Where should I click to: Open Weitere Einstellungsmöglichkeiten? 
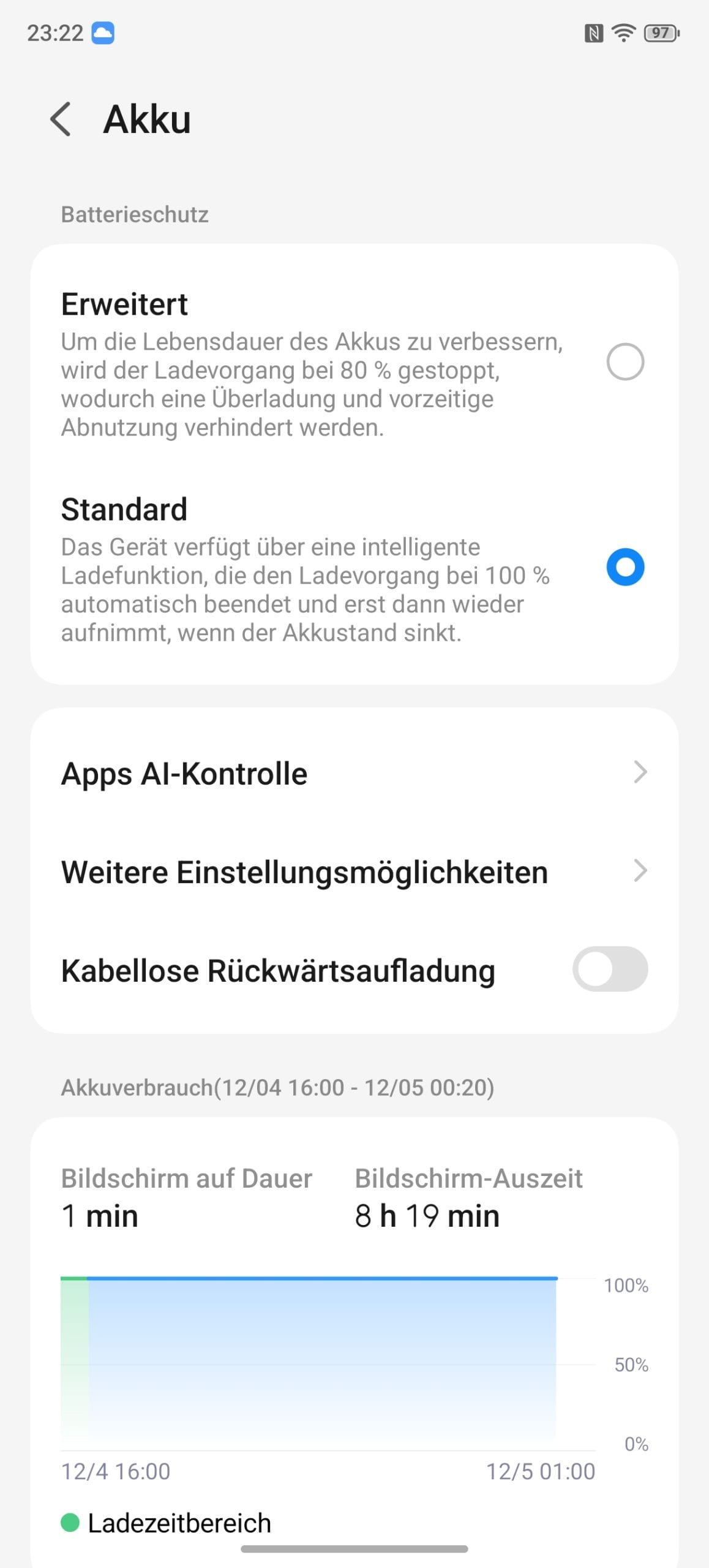pos(354,872)
